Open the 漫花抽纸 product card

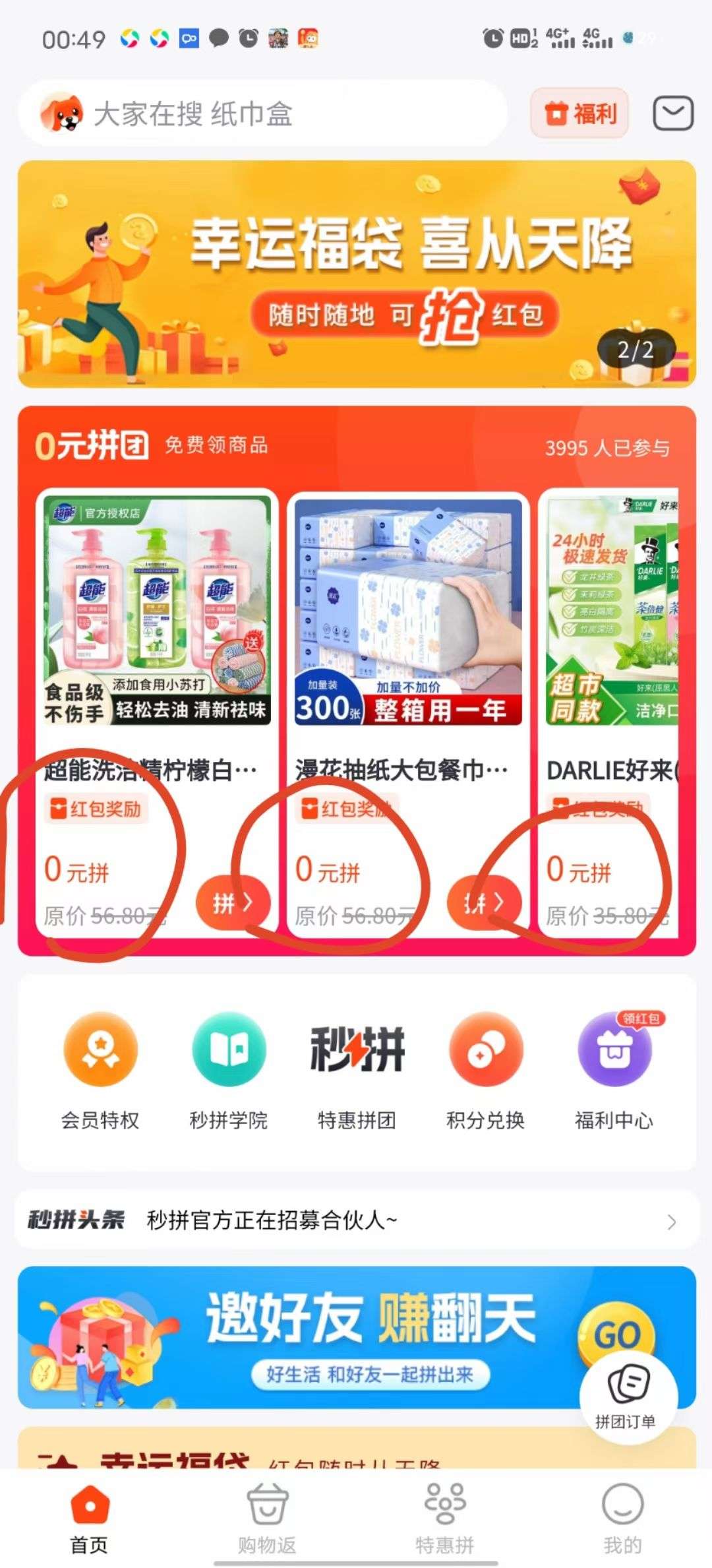pos(407,613)
